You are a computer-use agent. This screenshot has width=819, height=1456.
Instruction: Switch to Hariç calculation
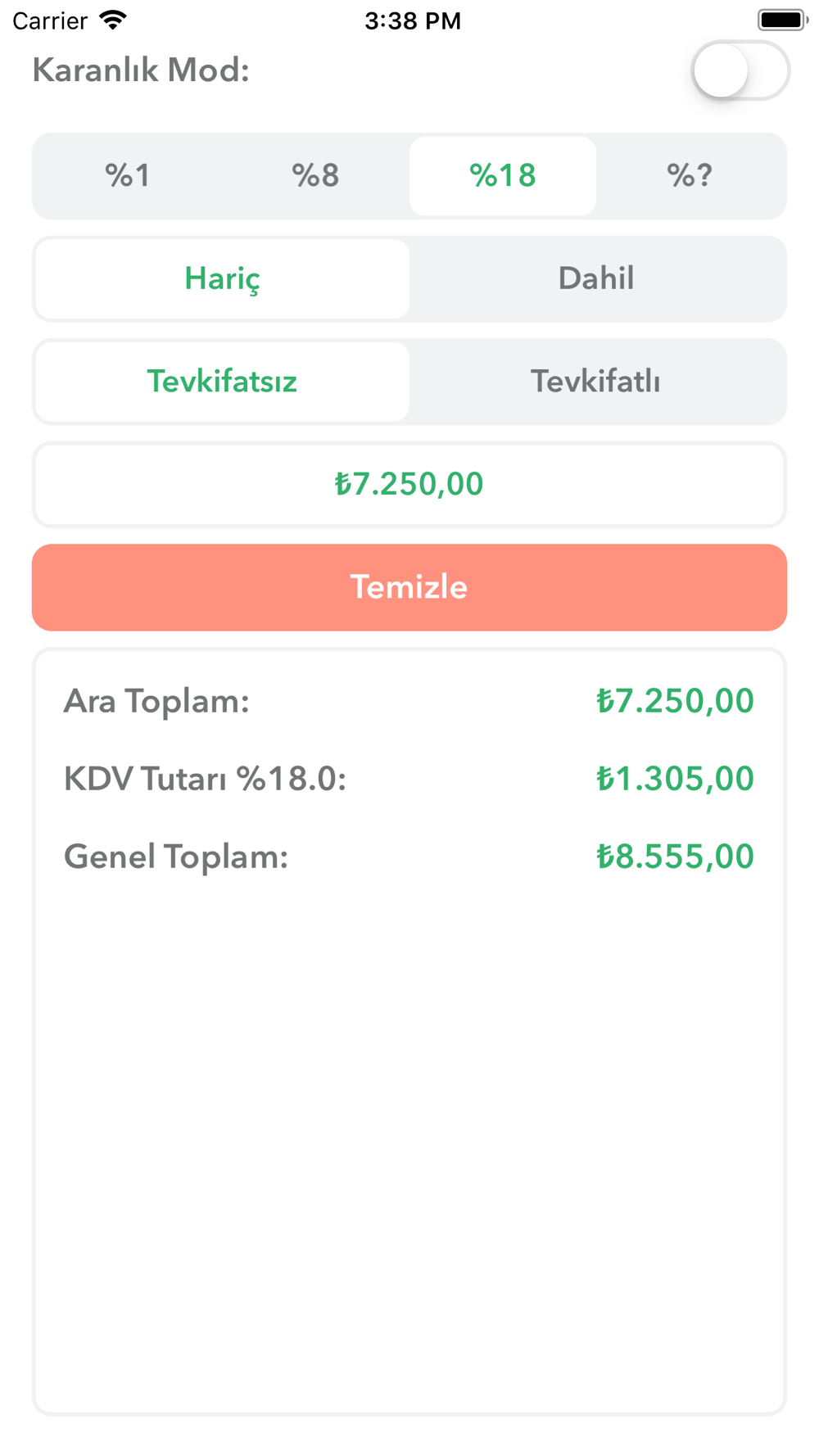pos(223,279)
